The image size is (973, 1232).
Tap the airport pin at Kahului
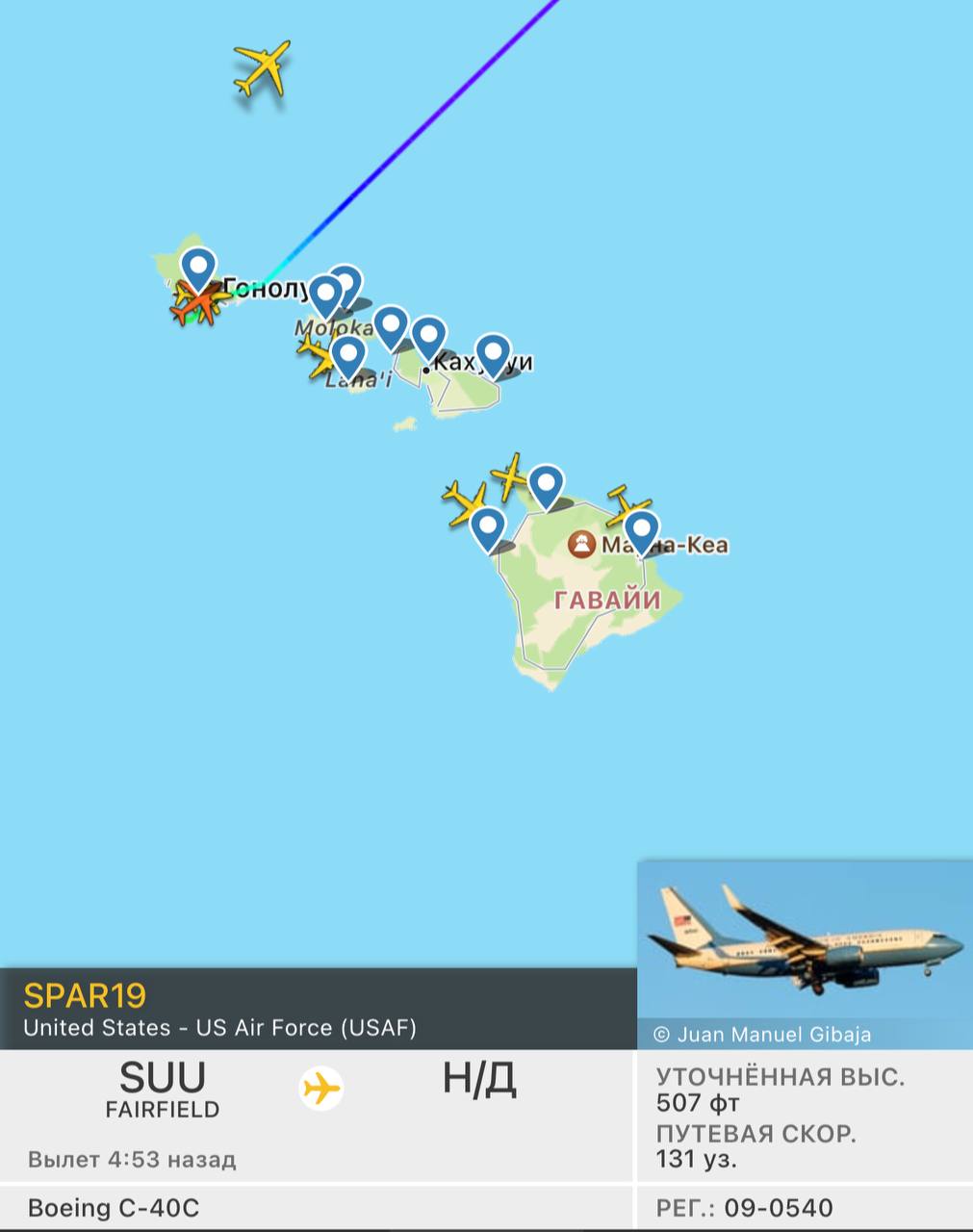point(428,338)
